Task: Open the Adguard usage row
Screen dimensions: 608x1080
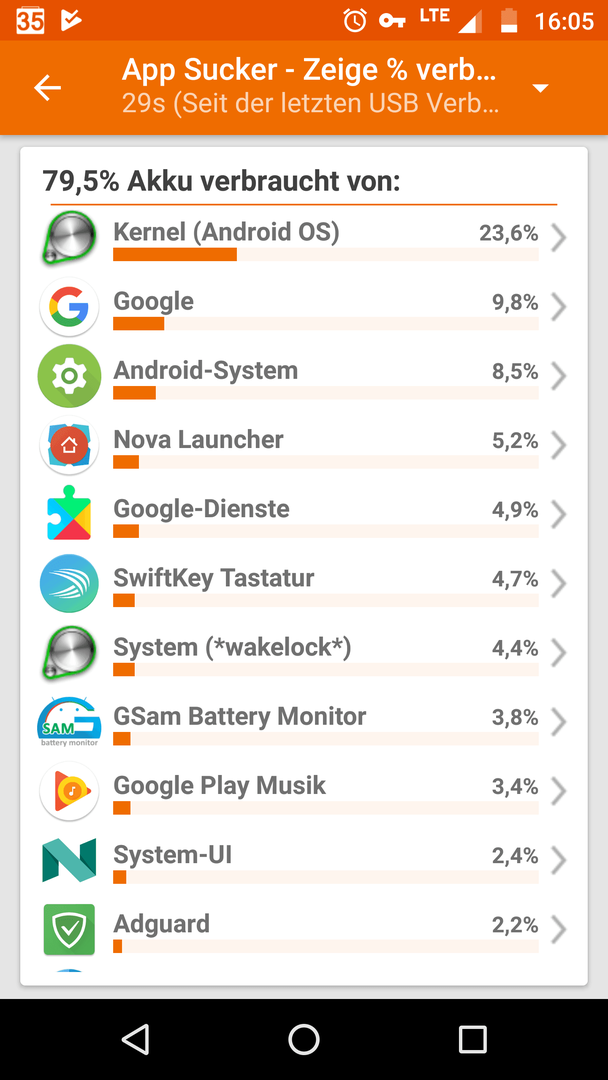Action: [304, 930]
